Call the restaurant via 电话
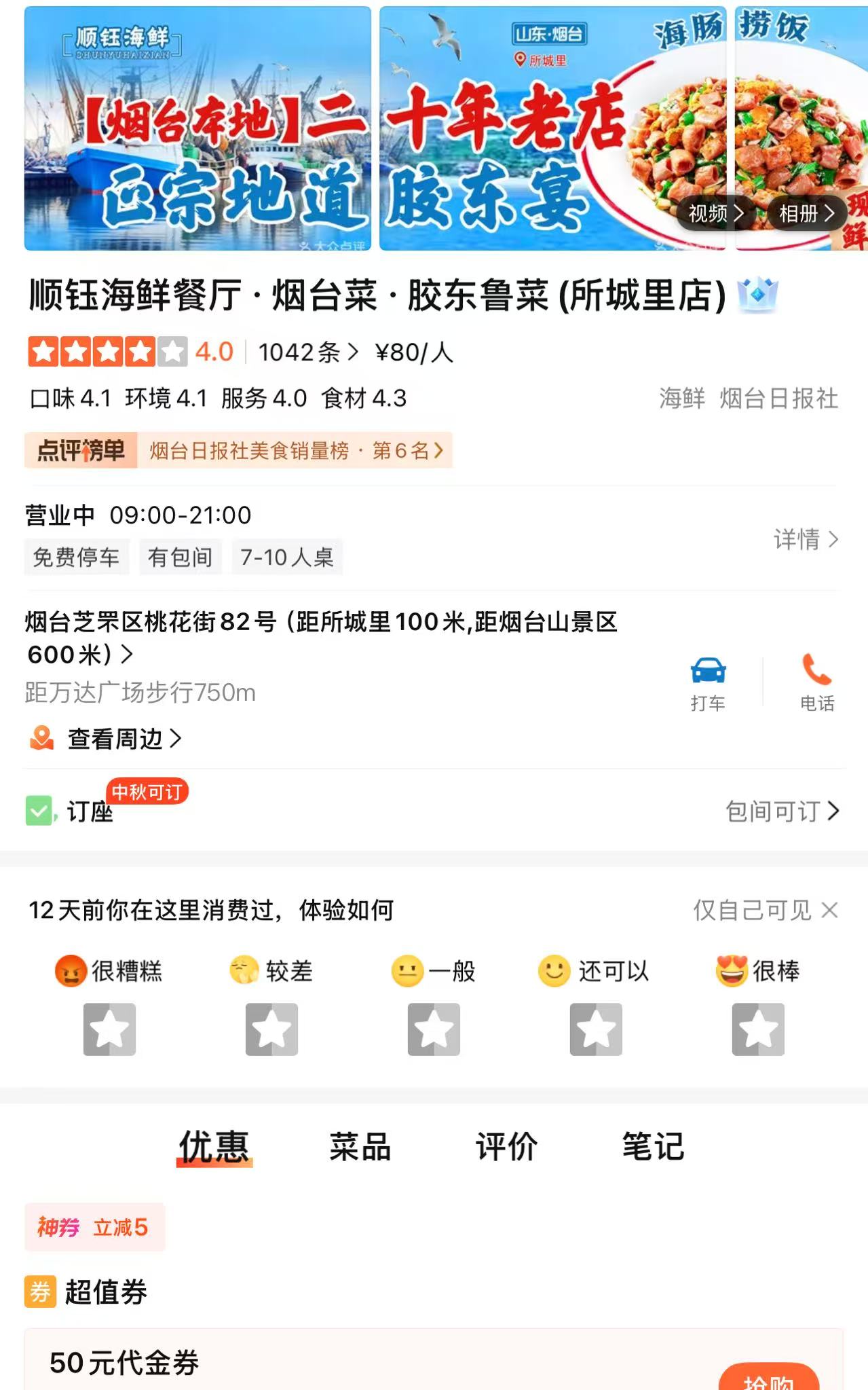 [x=816, y=682]
